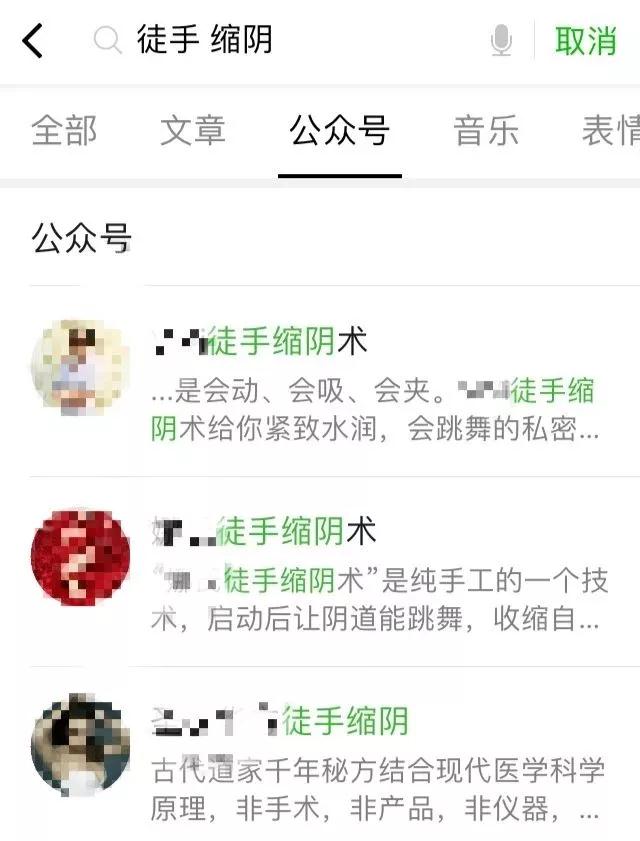Start voice input with the microphone icon
Screen dimensions: 640x841
[501, 41]
